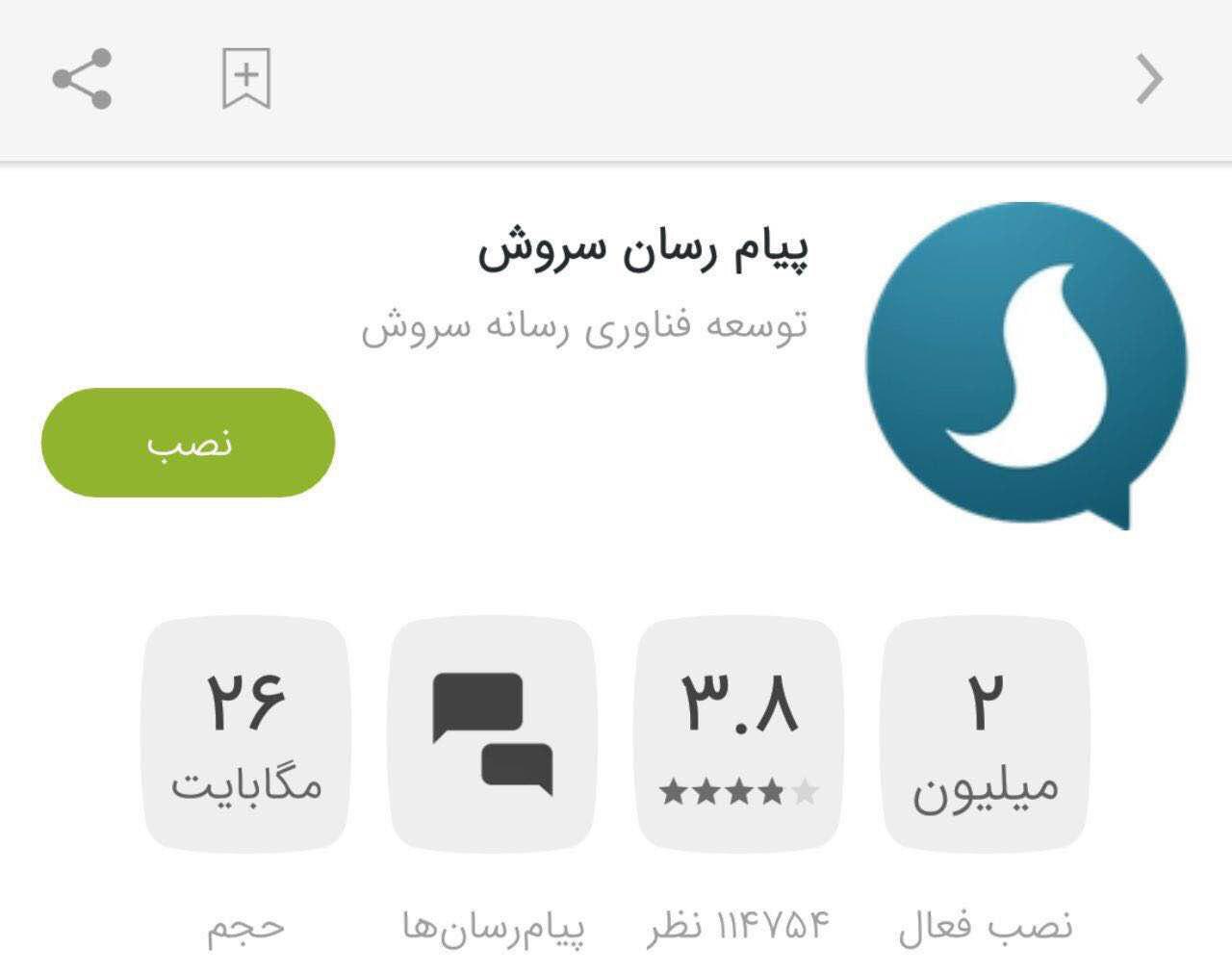
Task: Install the Soroush messenger app
Action: (x=188, y=443)
